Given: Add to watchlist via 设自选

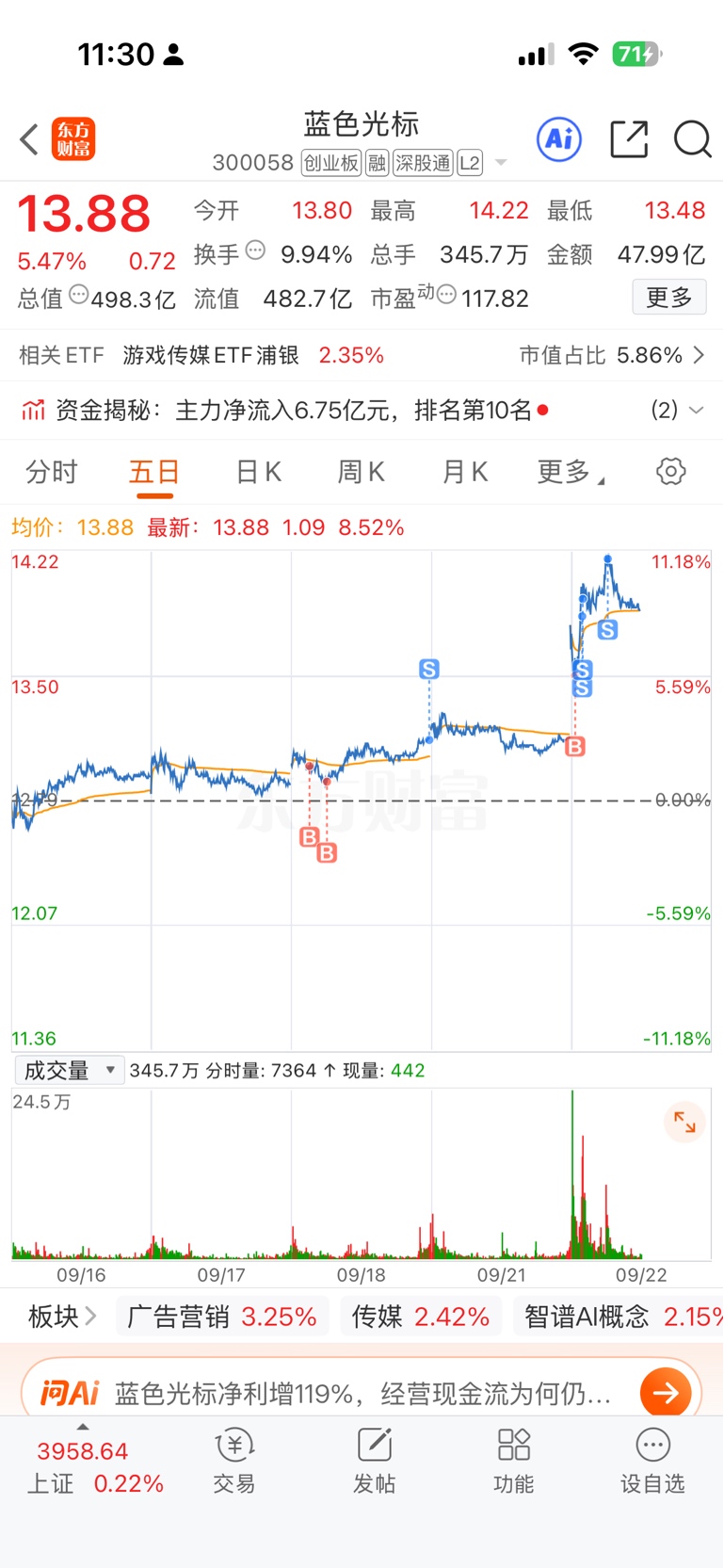Looking at the screenshot, I should [x=652, y=1461].
